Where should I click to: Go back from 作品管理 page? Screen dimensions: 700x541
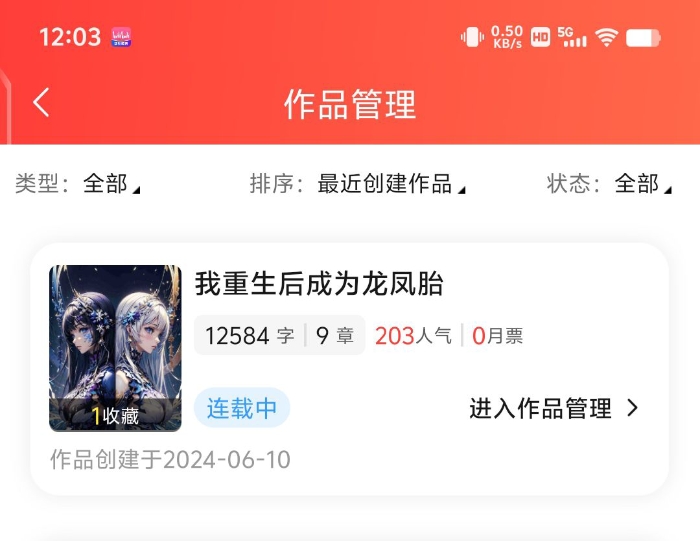41,103
